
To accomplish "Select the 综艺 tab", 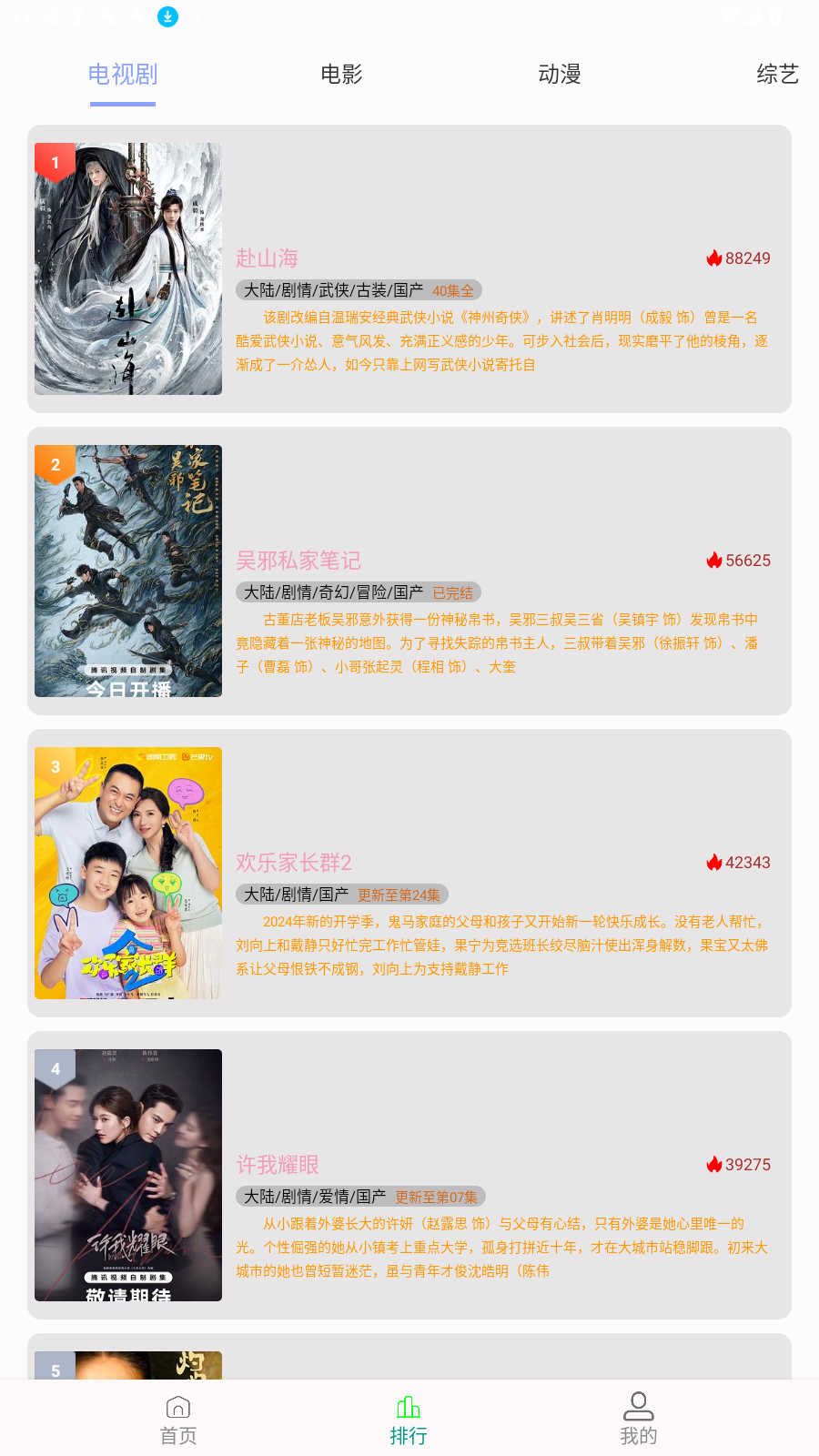I will coord(777,75).
